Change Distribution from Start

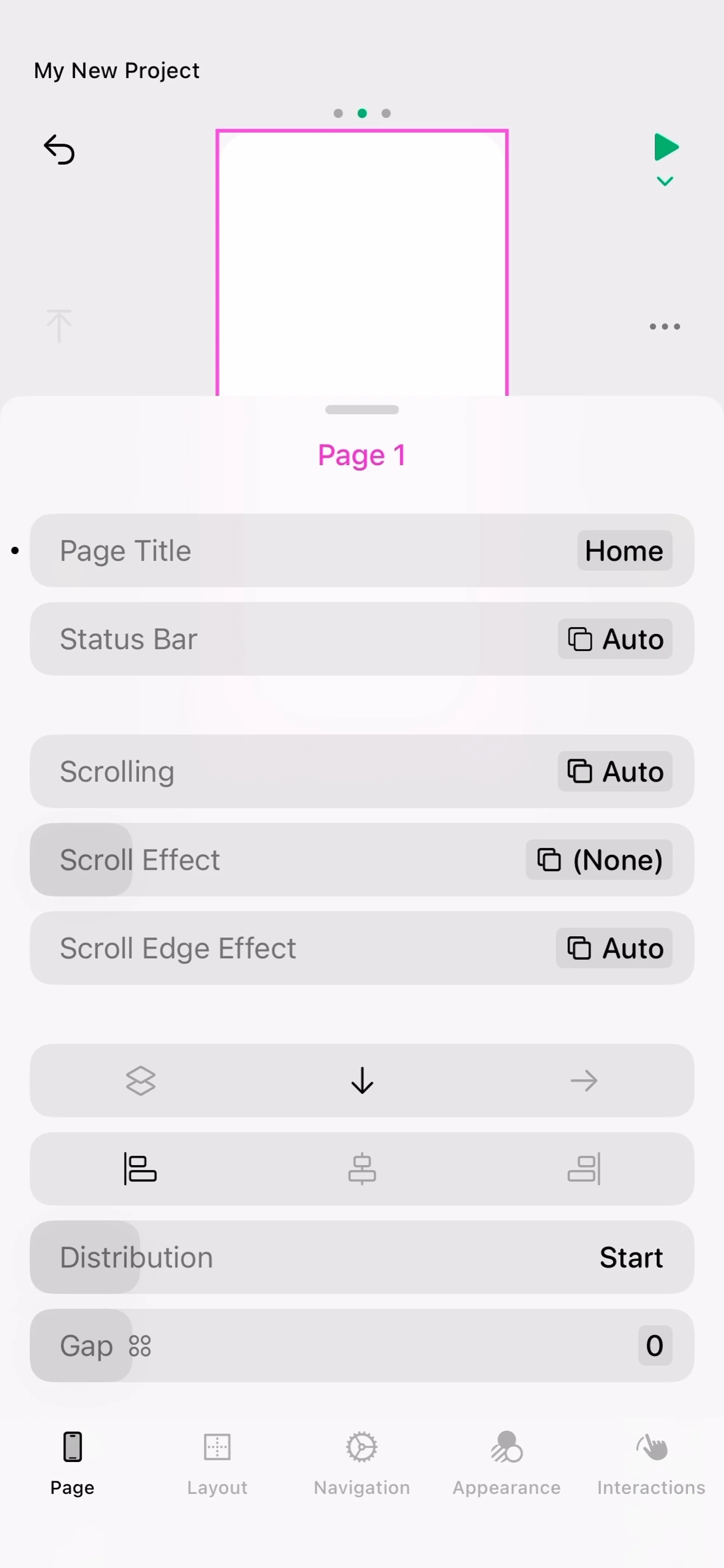(631, 1258)
